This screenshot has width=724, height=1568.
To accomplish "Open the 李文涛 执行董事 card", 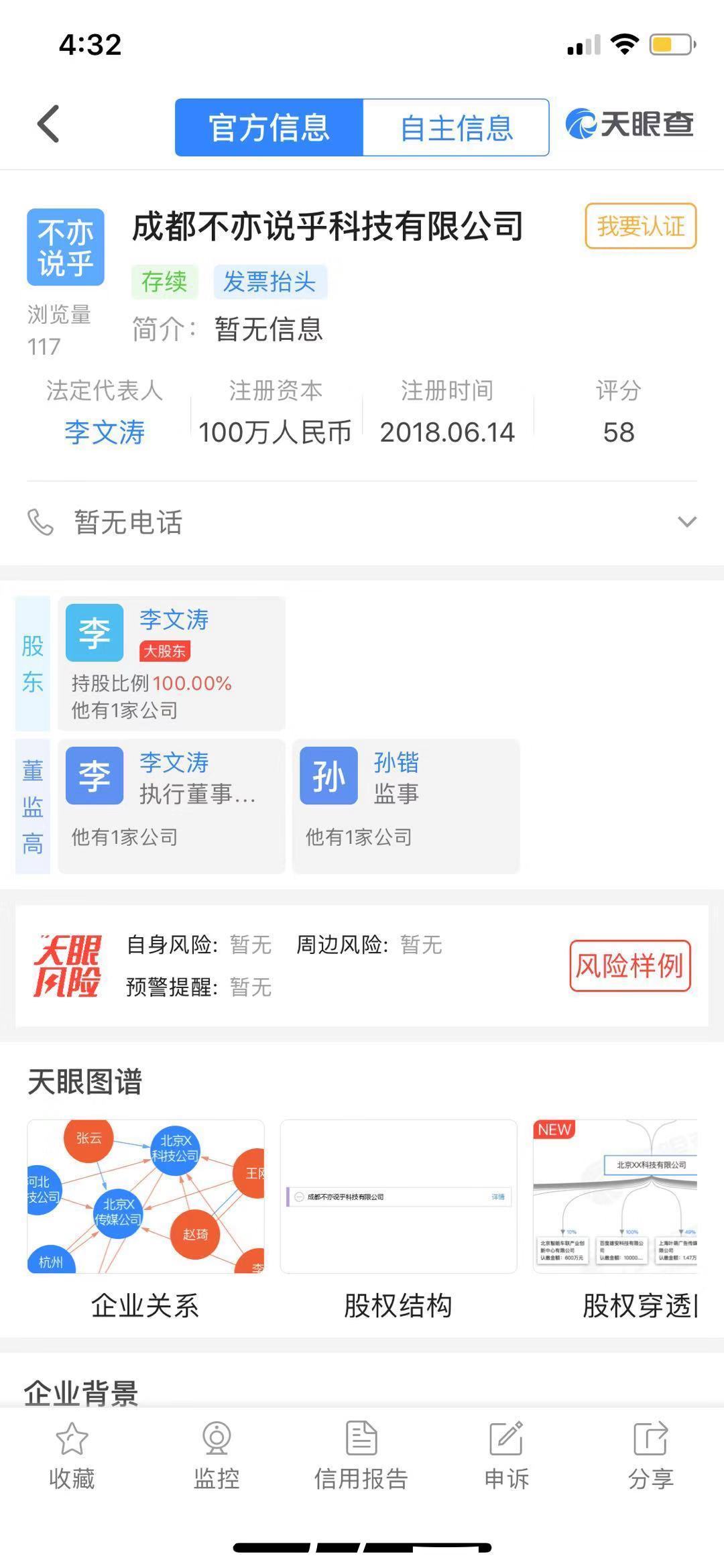I will (x=172, y=805).
